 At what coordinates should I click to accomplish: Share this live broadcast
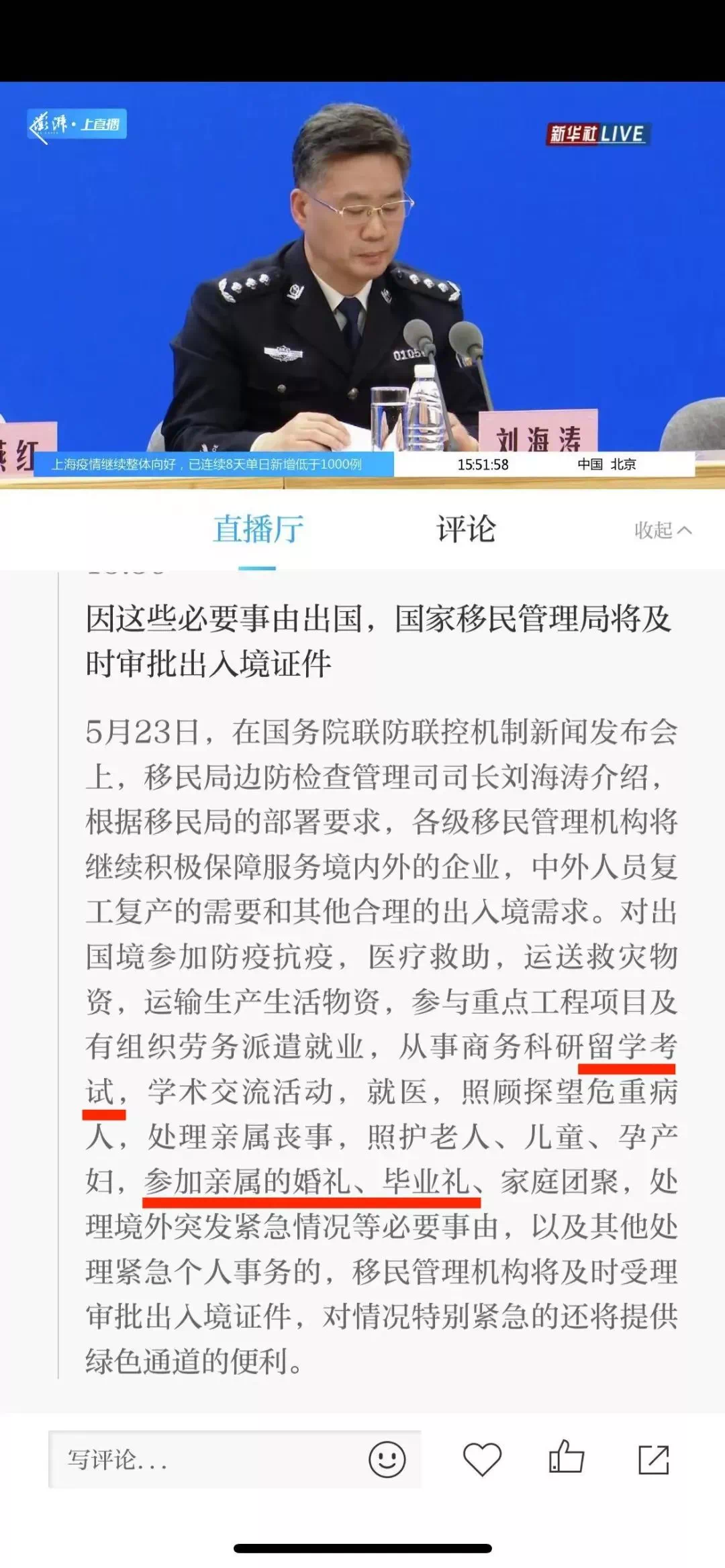(x=653, y=1459)
